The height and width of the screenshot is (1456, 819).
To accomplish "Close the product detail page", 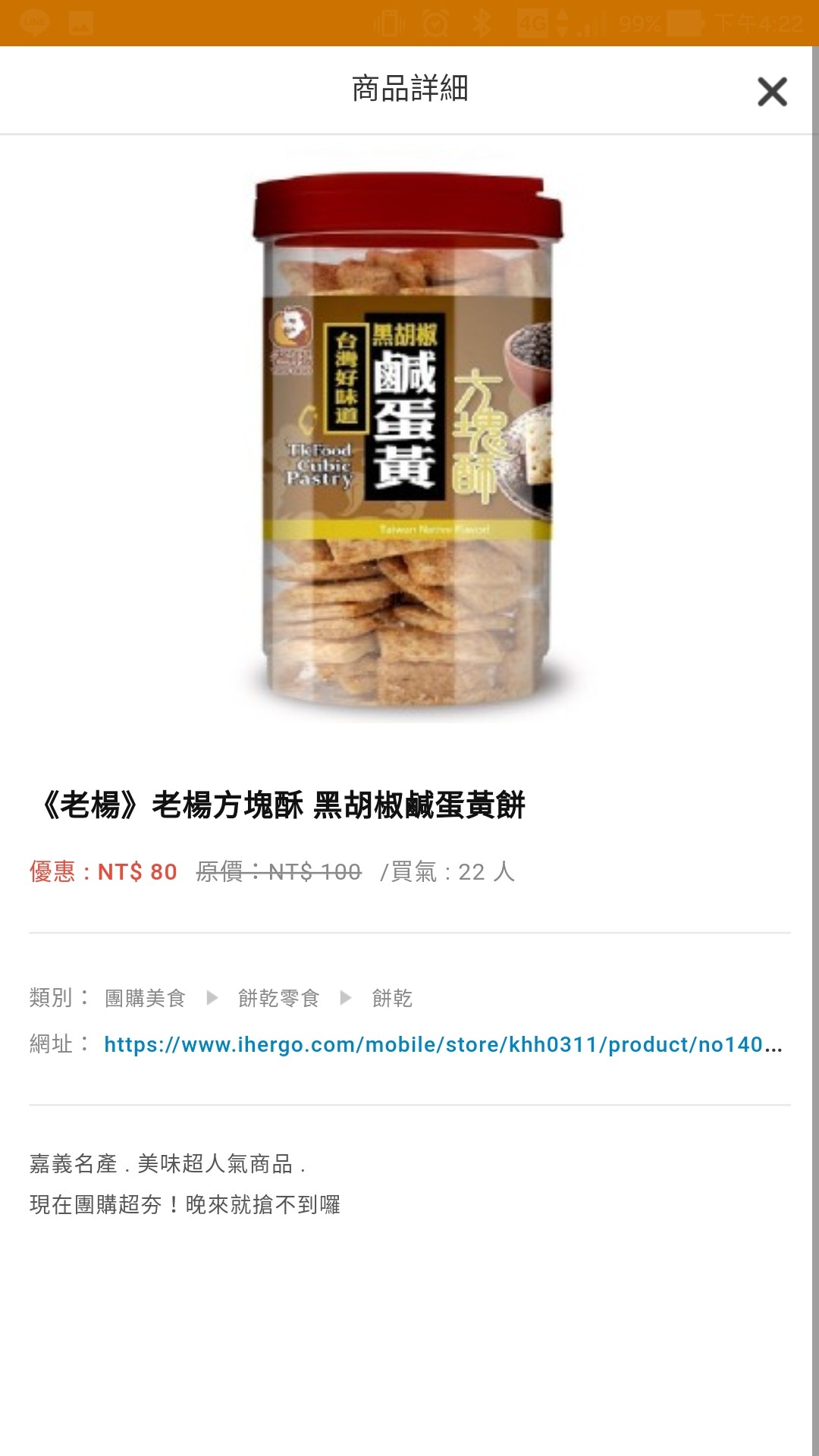I will pos(772,92).
